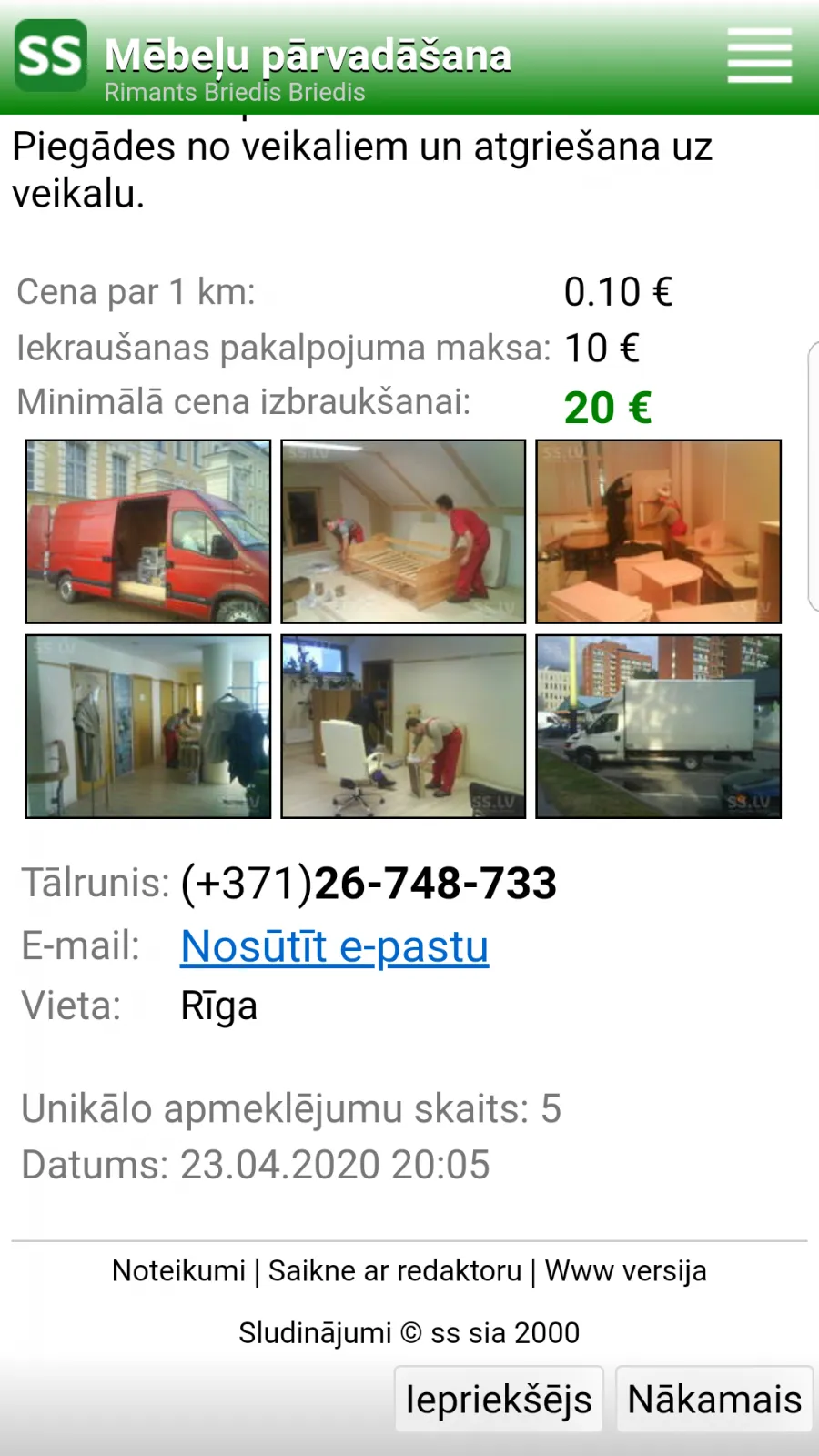Call the phone number (+371)26-748-733
This screenshot has width=819, height=1456.
369,883
